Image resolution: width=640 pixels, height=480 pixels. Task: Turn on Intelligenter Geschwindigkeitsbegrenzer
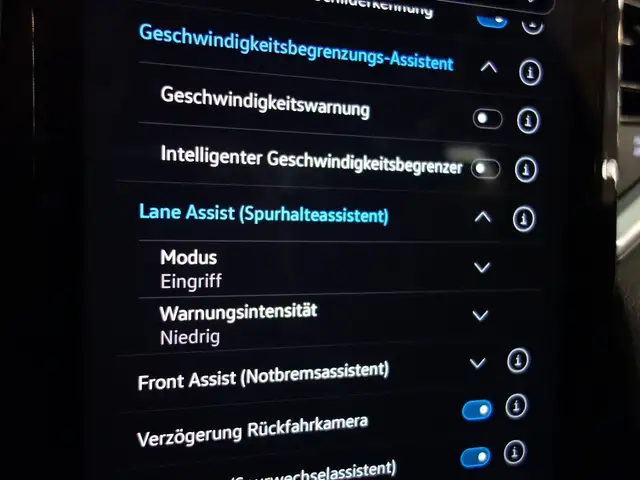click(x=485, y=168)
